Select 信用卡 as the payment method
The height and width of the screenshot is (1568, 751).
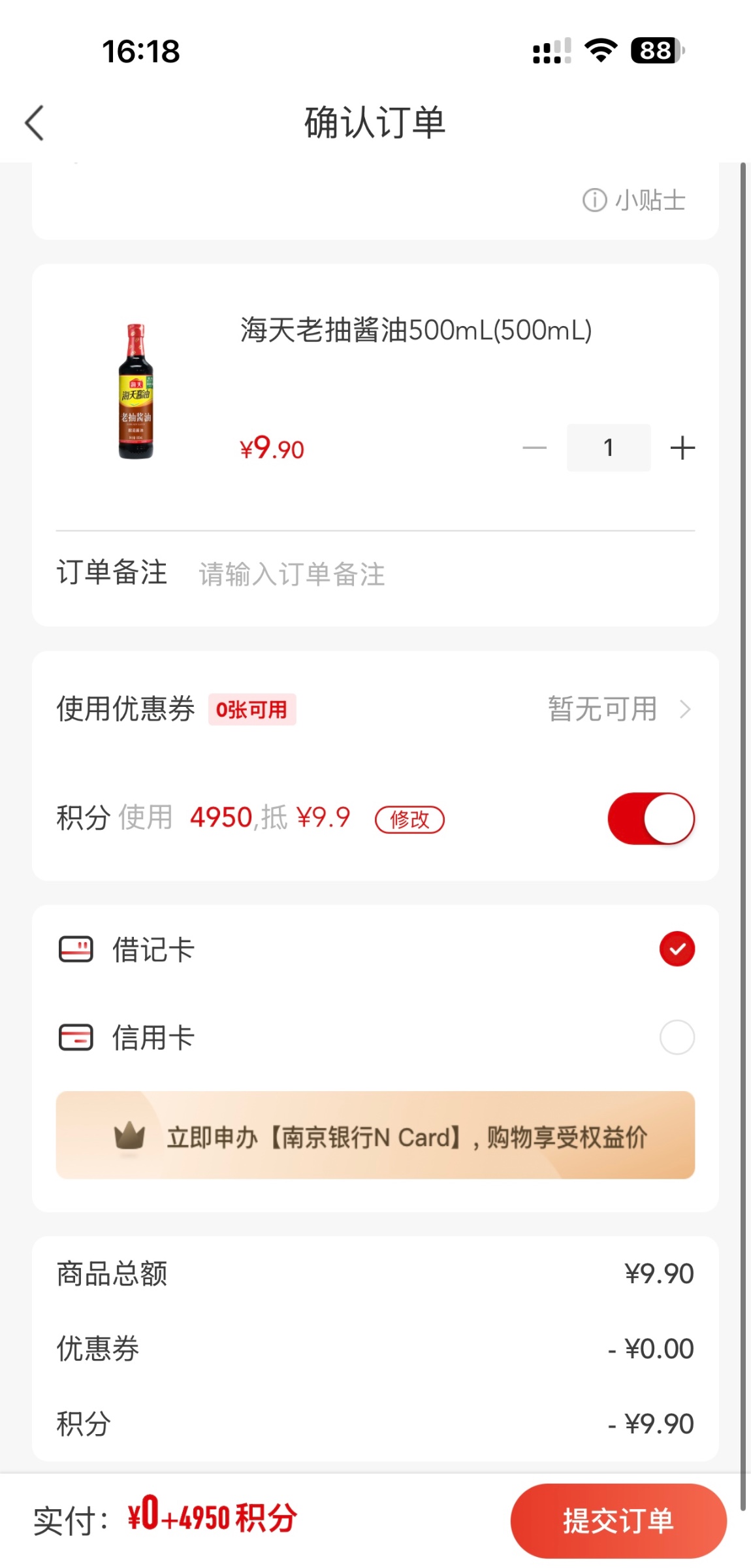[677, 1037]
